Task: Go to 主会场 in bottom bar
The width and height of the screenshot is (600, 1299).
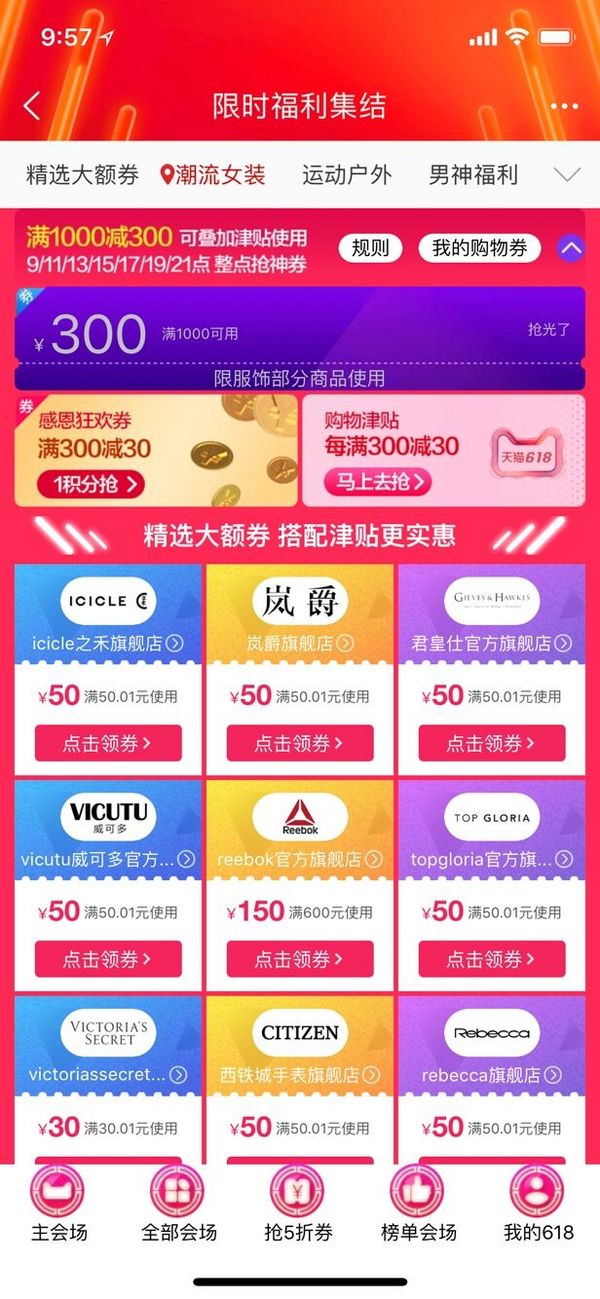Action: 59,1206
